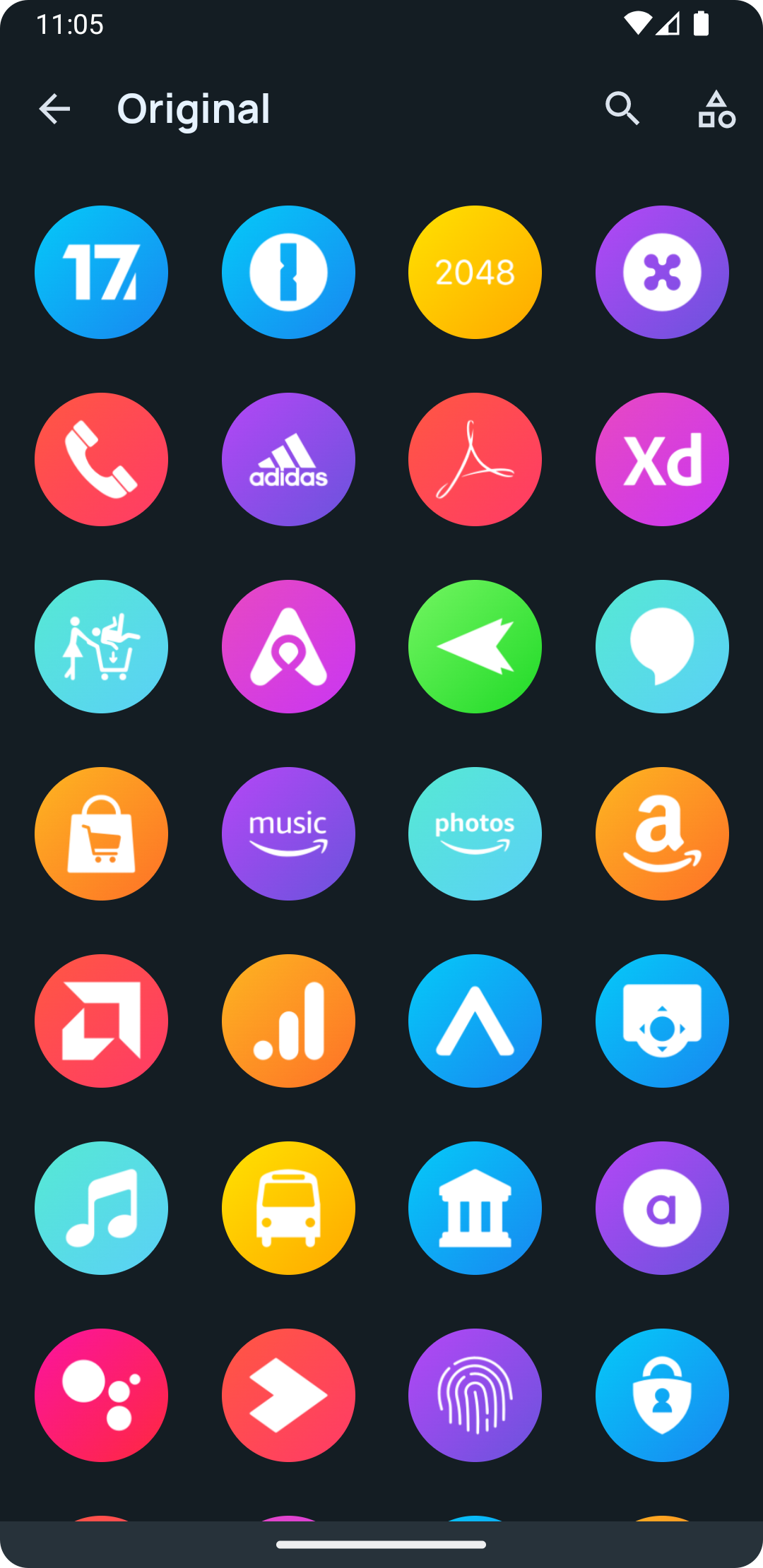763x1568 pixels.
Task: Open the music note icon
Action: [101, 1208]
